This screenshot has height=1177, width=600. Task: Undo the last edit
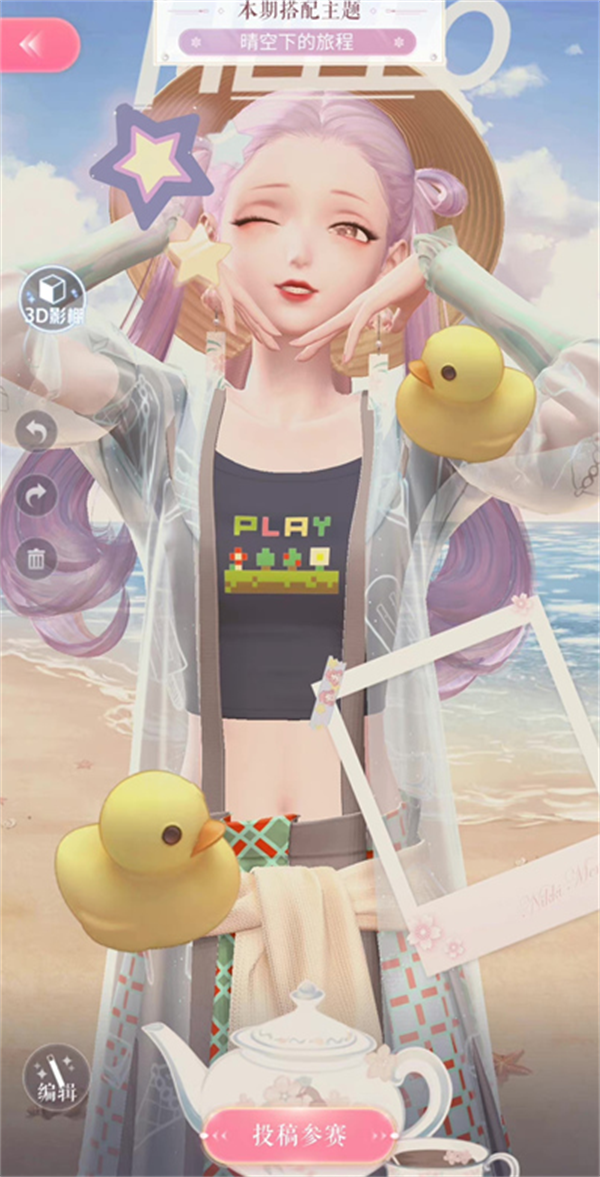37,432
